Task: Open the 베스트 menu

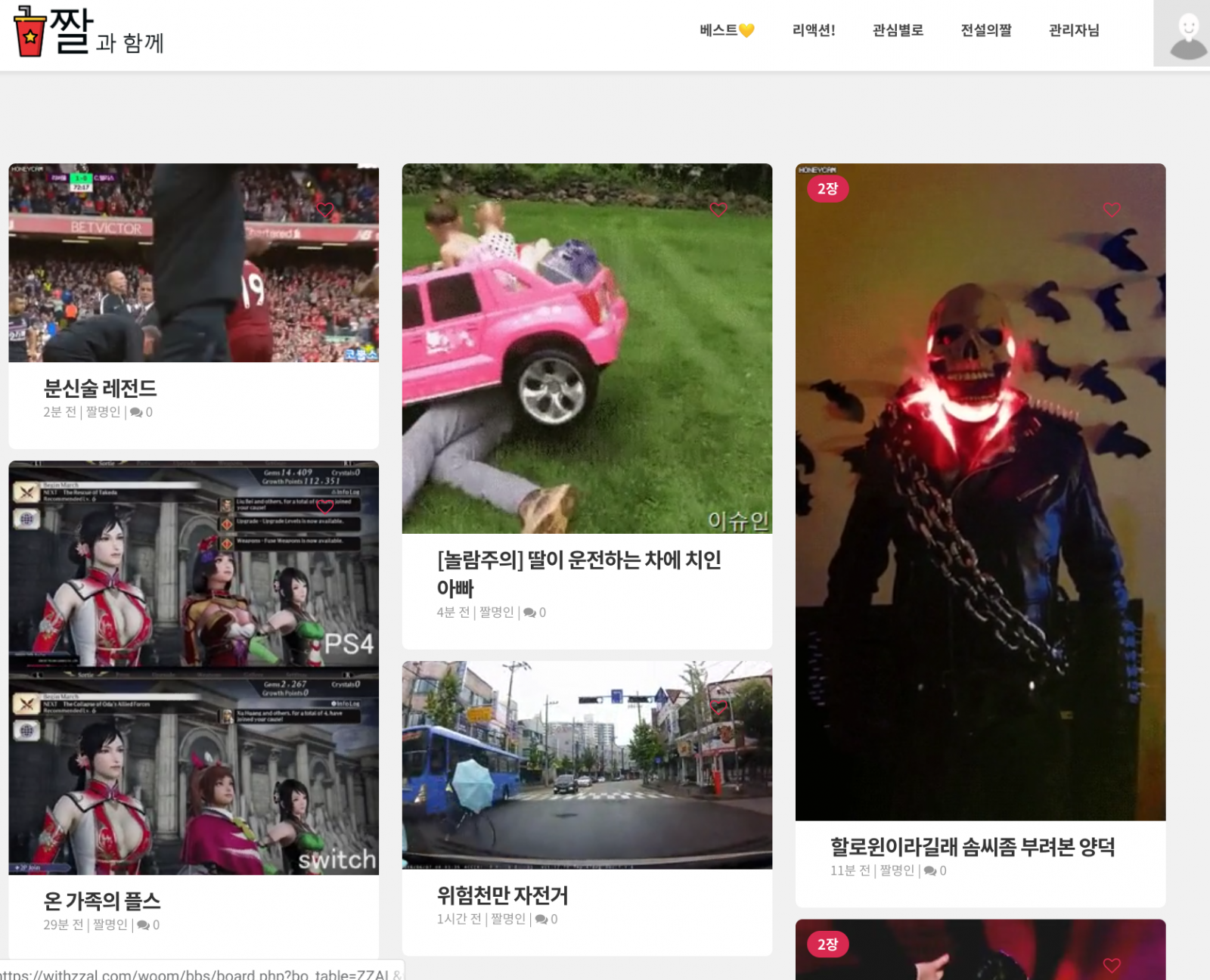Action: (x=726, y=30)
